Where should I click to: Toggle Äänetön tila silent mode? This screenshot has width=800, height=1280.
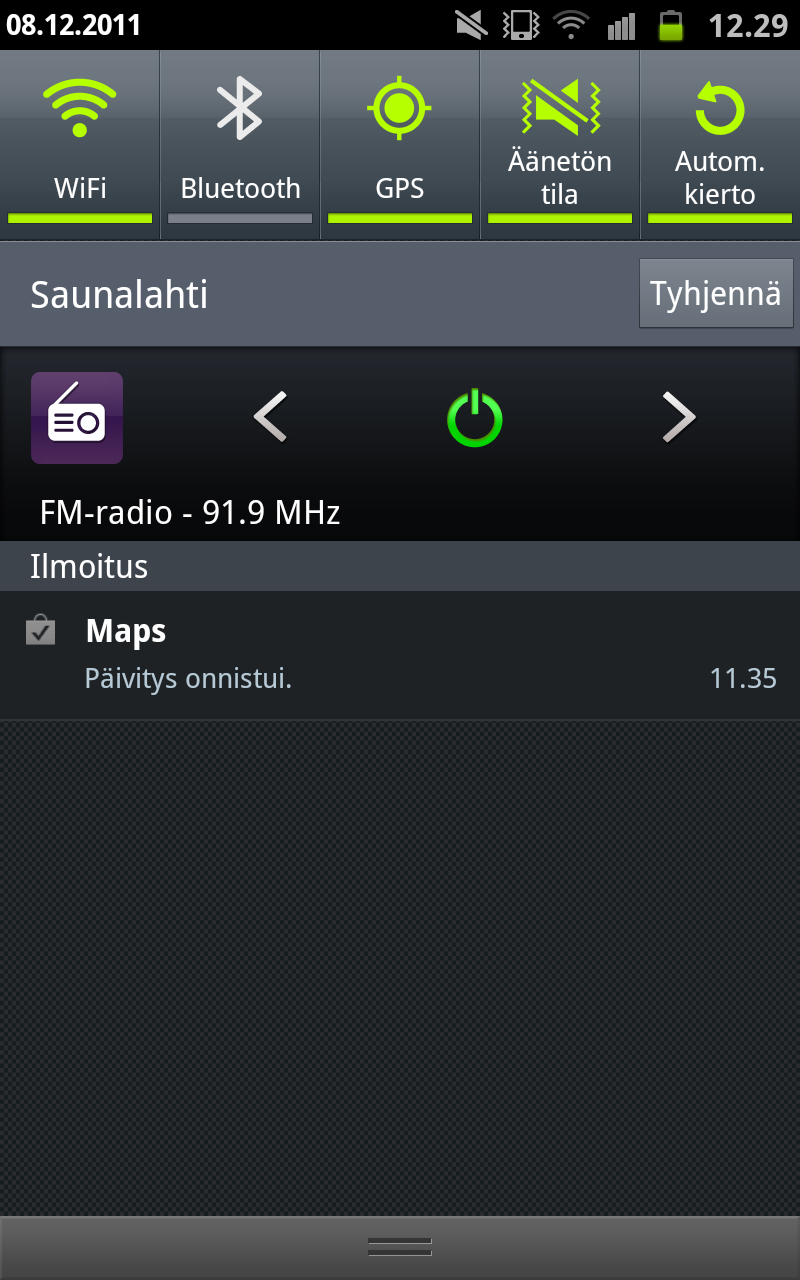pyautogui.click(x=560, y=144)
